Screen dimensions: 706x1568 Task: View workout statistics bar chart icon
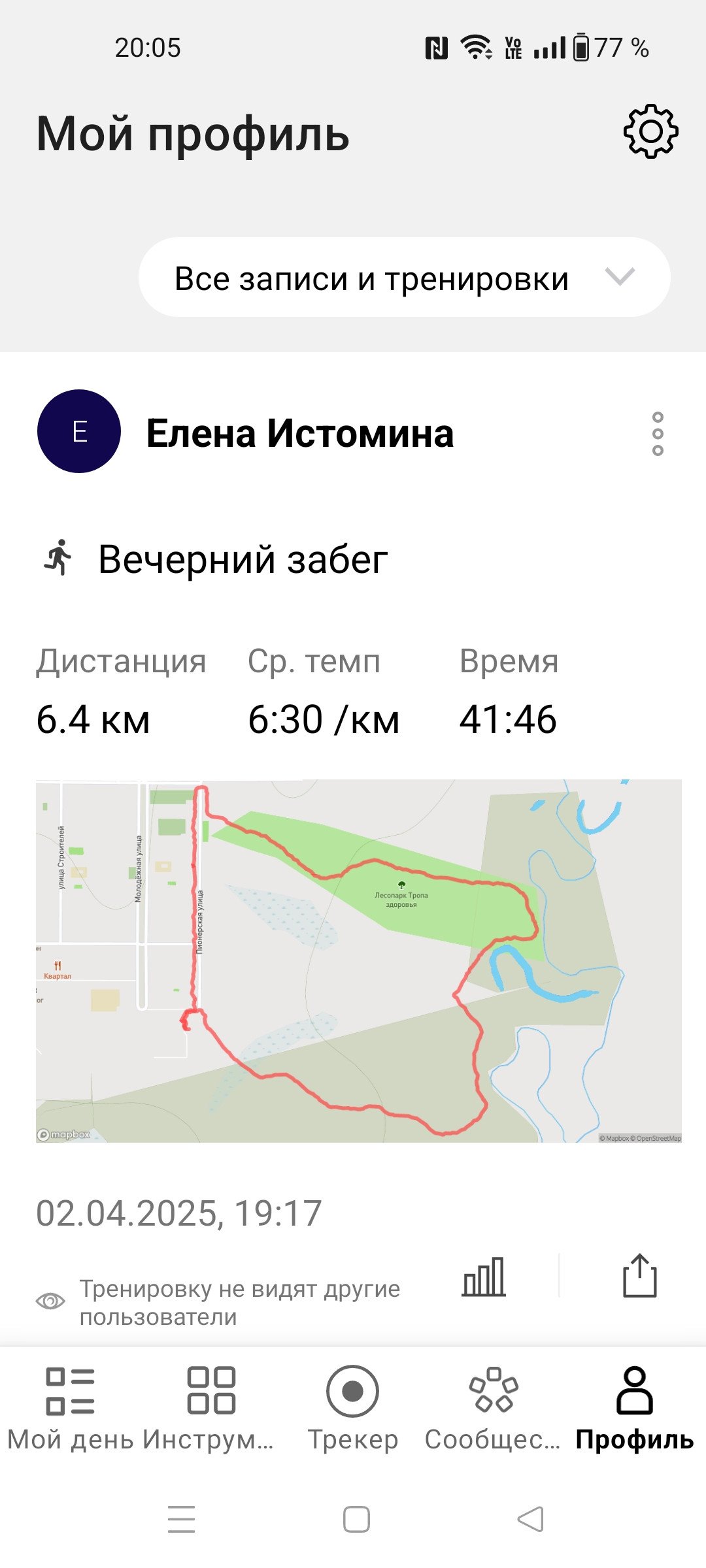484,1277
